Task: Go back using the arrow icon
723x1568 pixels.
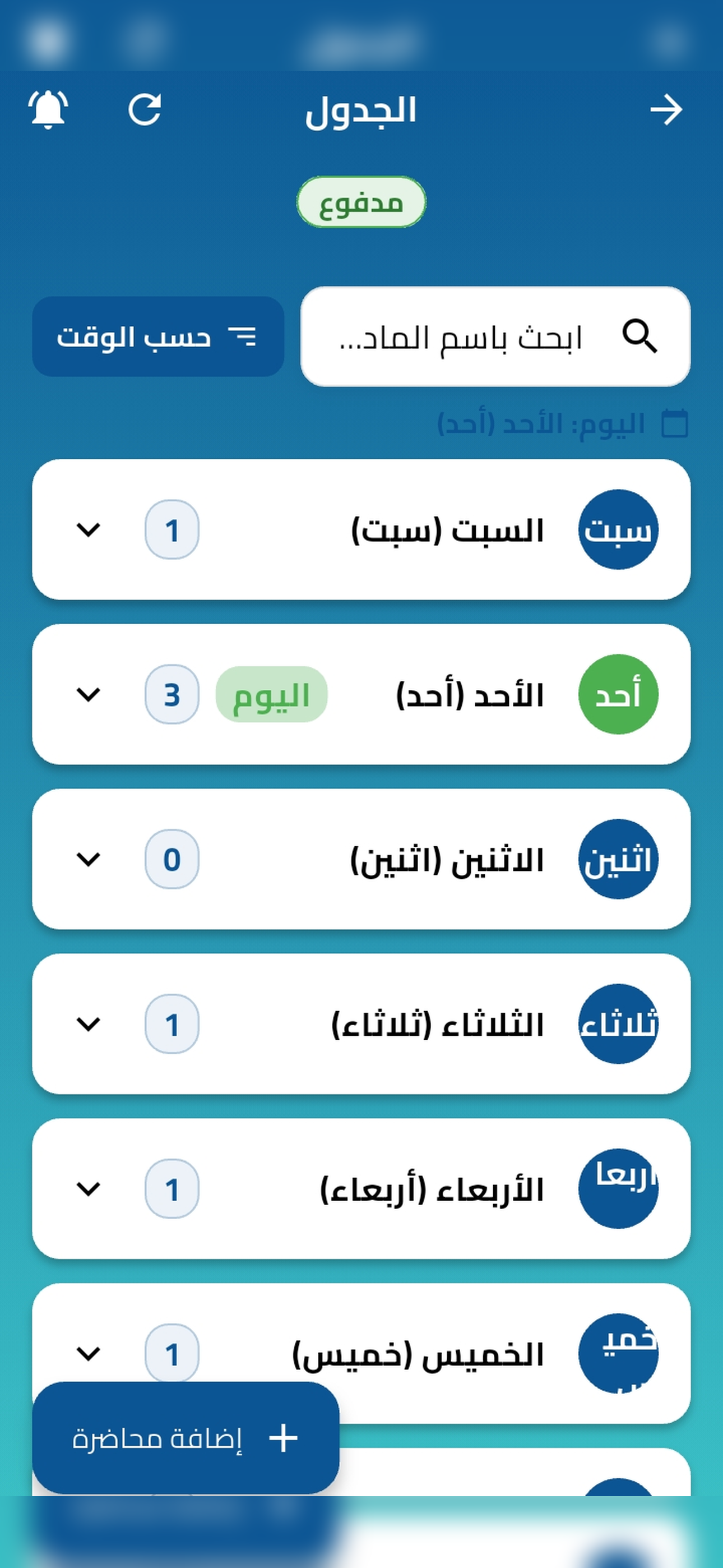Action: click(666, 110)
